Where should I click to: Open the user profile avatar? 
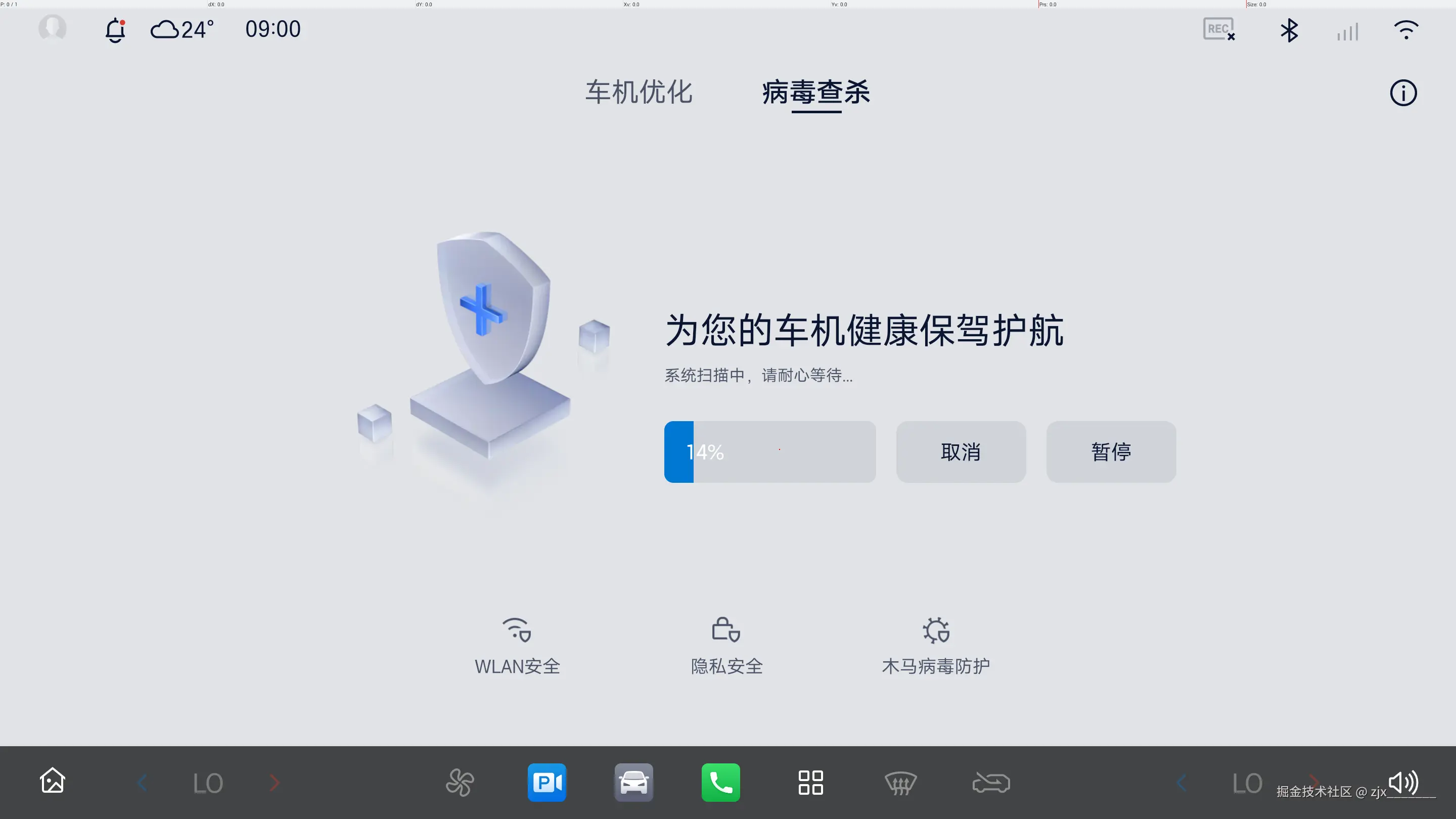[52, 28]
